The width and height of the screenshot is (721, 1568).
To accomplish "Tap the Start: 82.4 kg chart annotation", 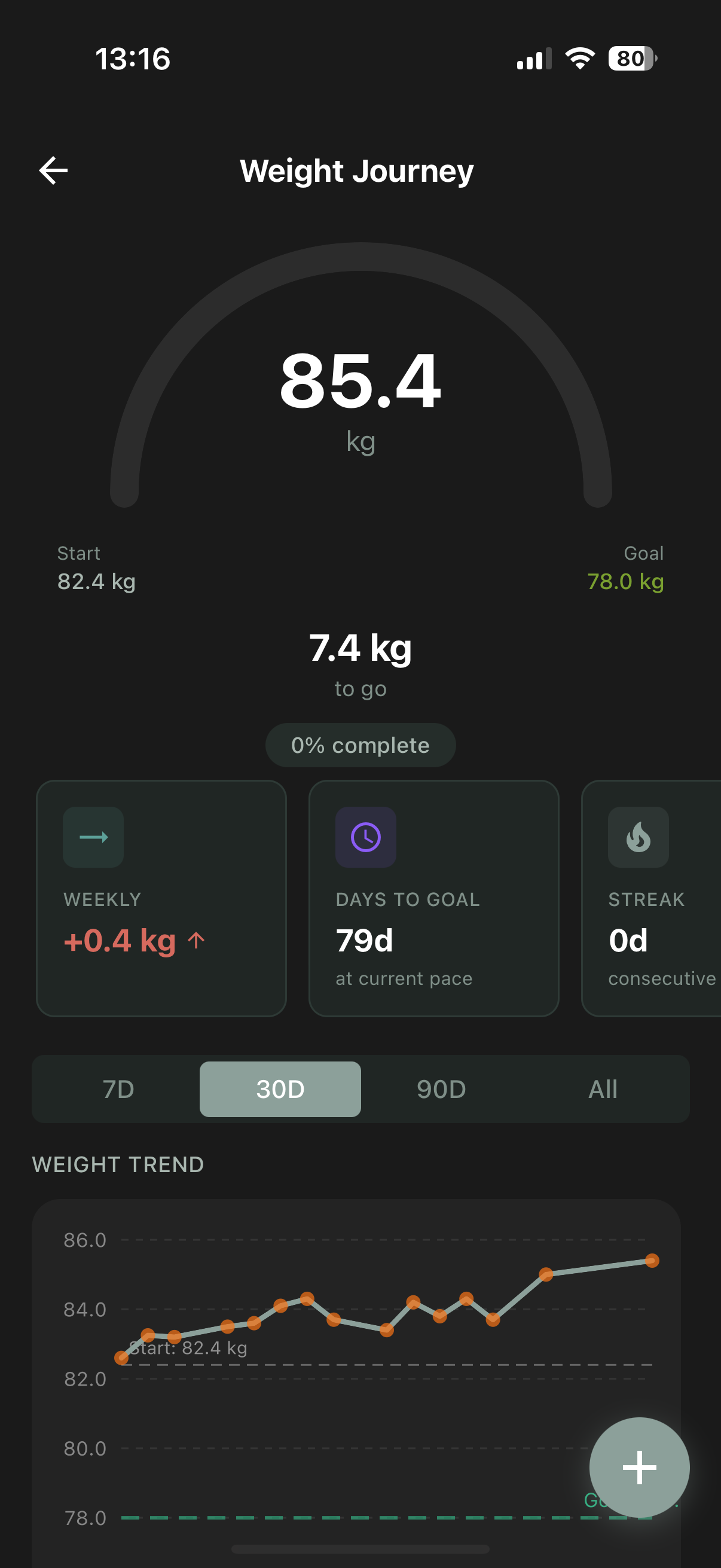I will tap(188, 1348).
